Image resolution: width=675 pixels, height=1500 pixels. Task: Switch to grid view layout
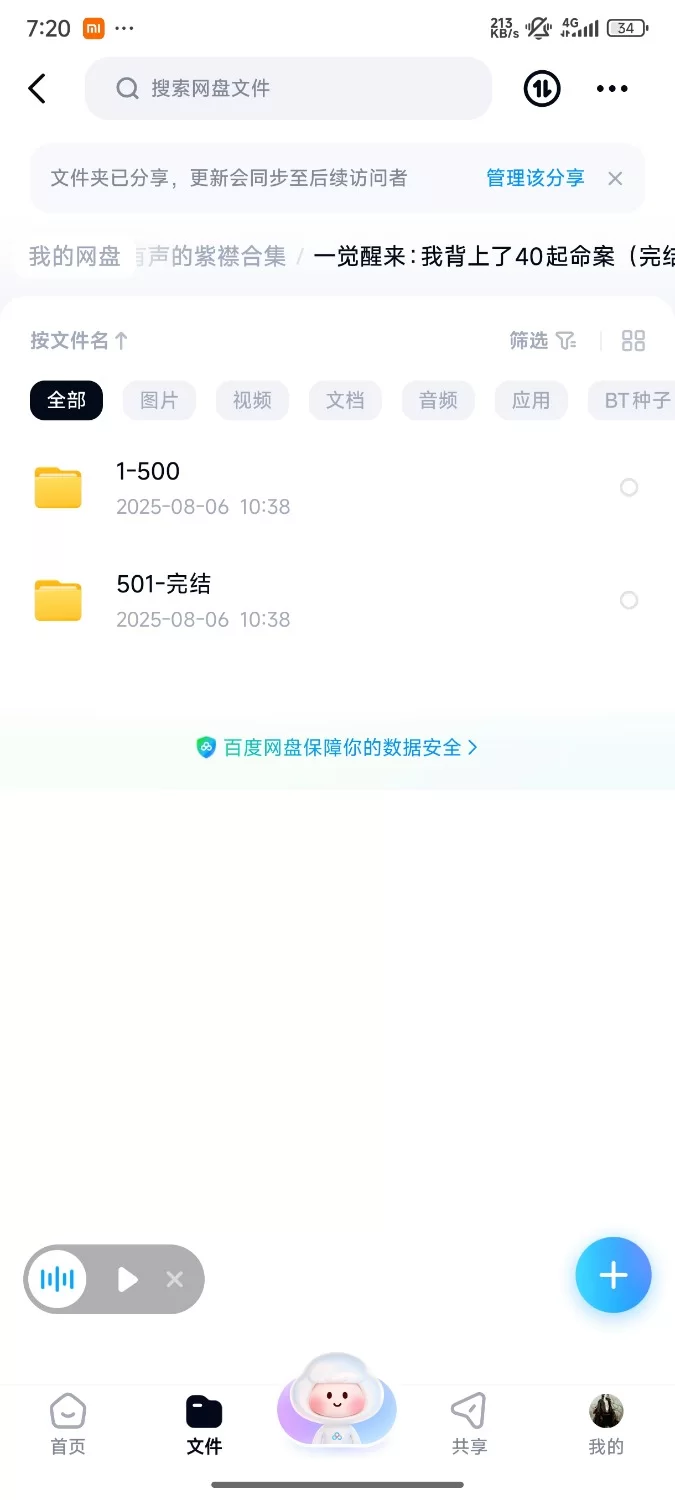[633, 341]
